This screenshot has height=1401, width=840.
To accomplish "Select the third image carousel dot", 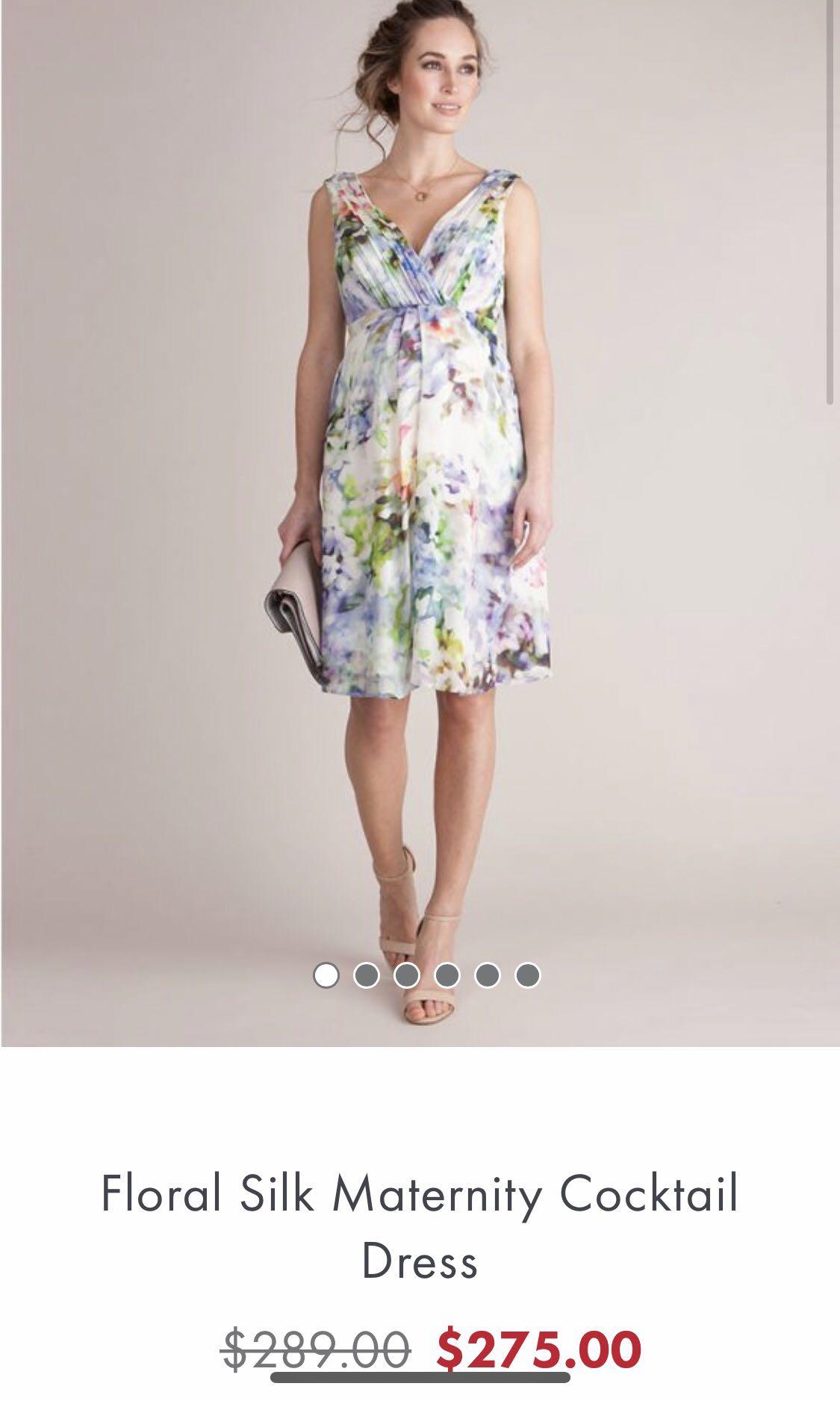I will [x=406, y=975].
